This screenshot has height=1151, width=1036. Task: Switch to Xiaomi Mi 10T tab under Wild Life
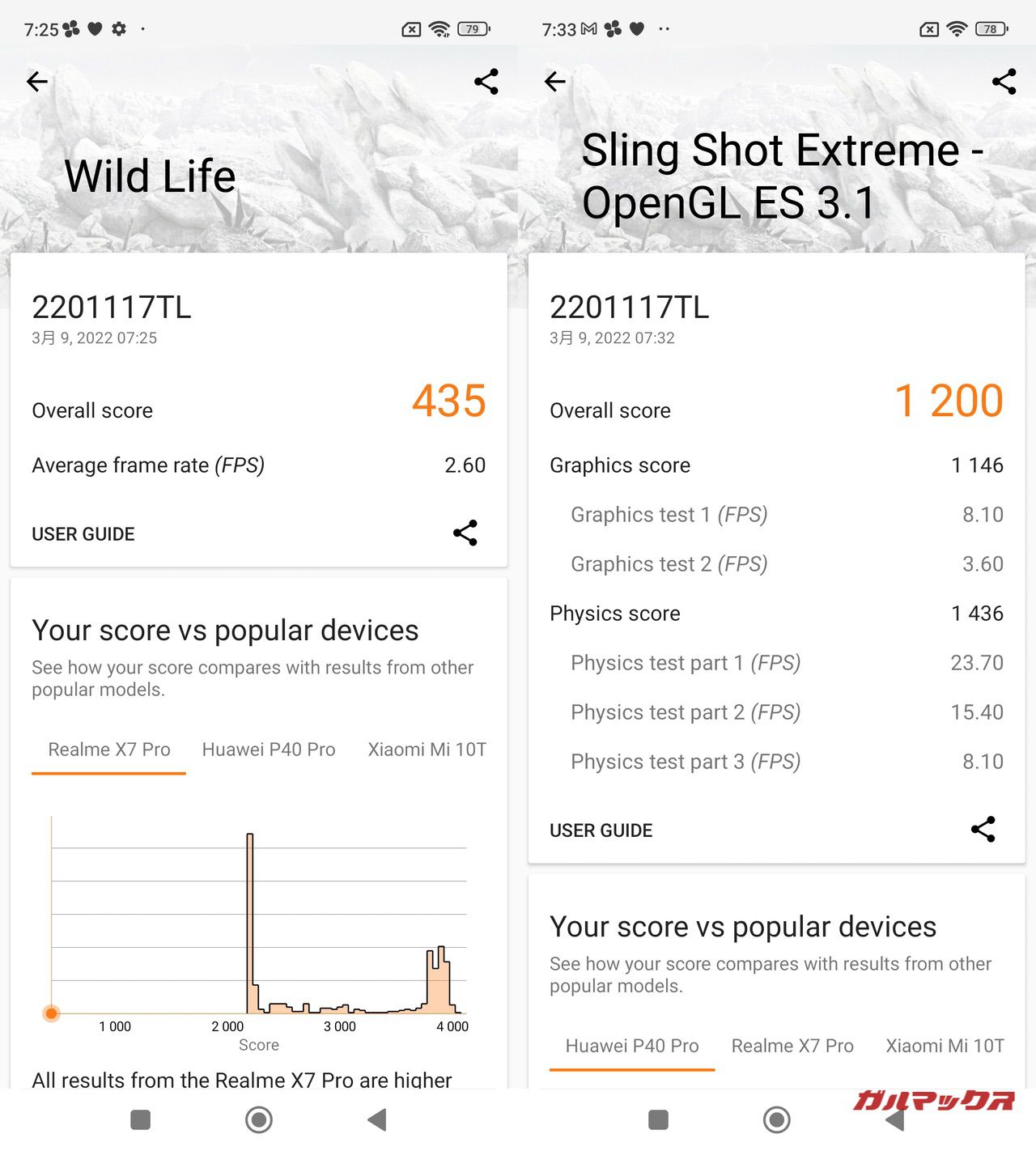point(427,750)
